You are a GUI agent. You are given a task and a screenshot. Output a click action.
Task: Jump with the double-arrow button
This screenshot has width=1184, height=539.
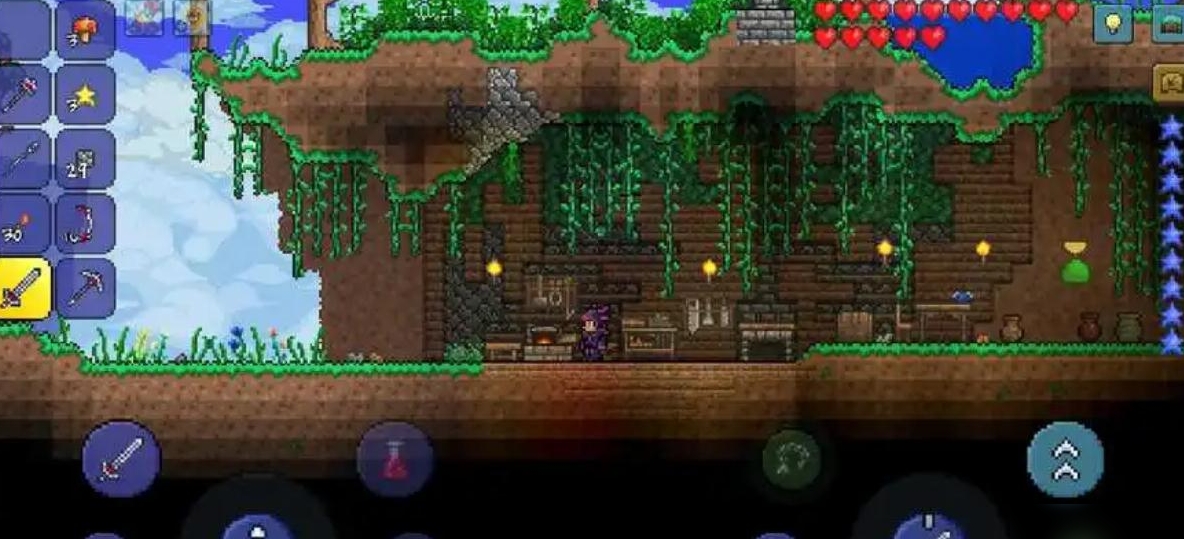pos(1065,459)
